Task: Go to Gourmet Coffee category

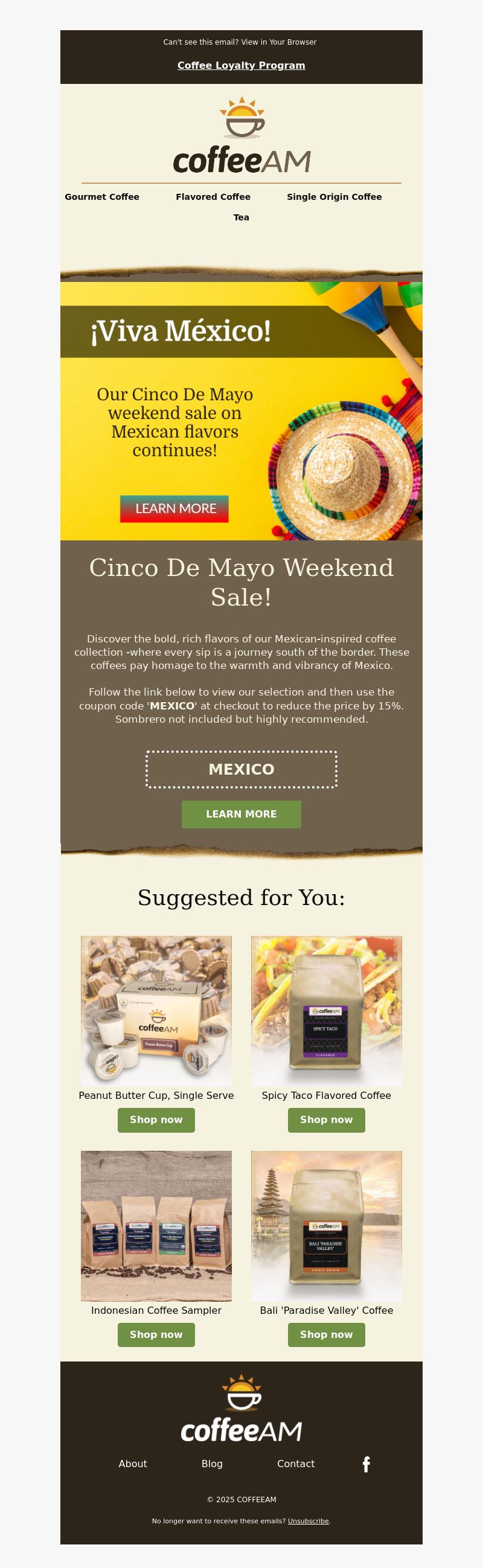Action: pyautogui.click(x=102, y=197)
